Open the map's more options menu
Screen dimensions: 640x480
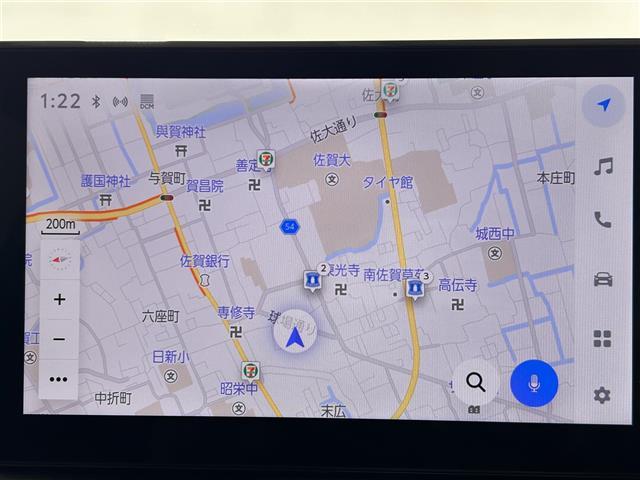59,379
